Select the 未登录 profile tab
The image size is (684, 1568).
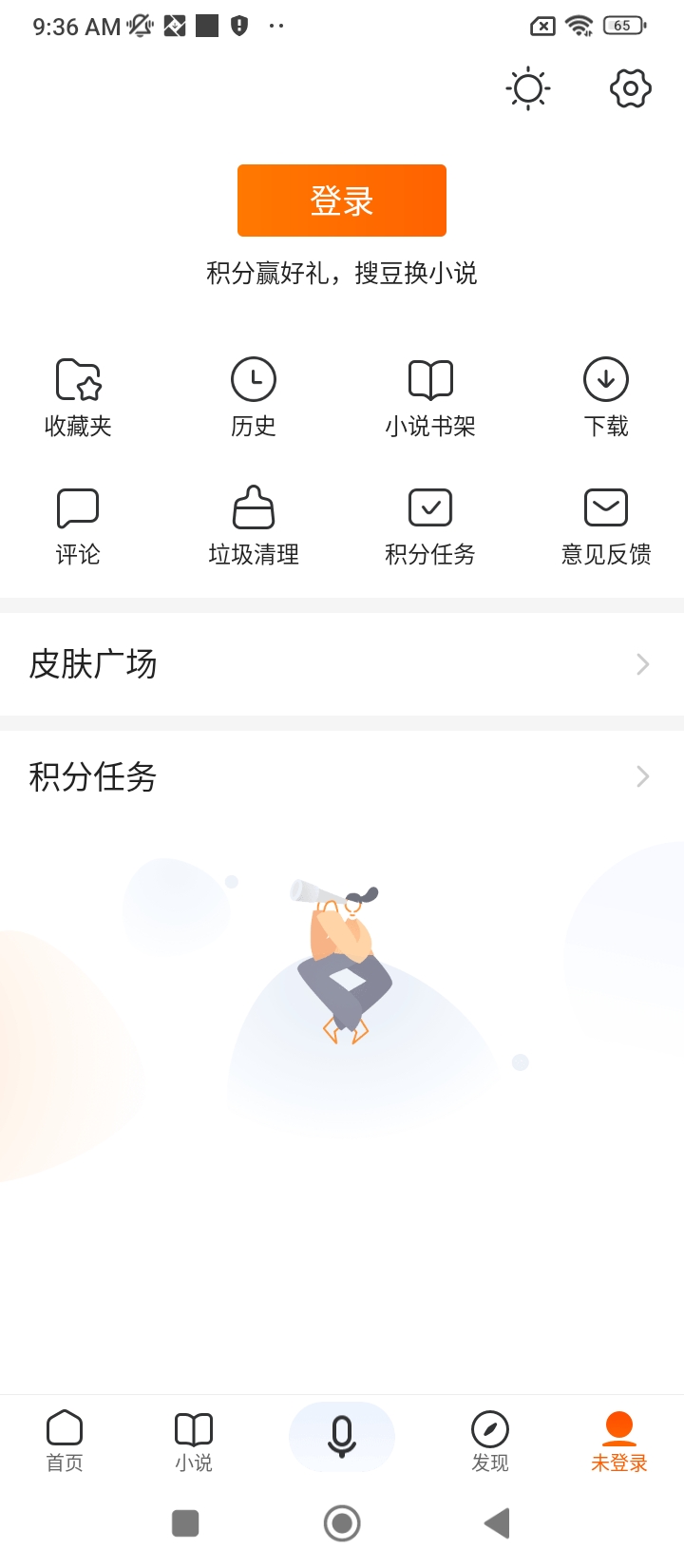pos(619,1441)
